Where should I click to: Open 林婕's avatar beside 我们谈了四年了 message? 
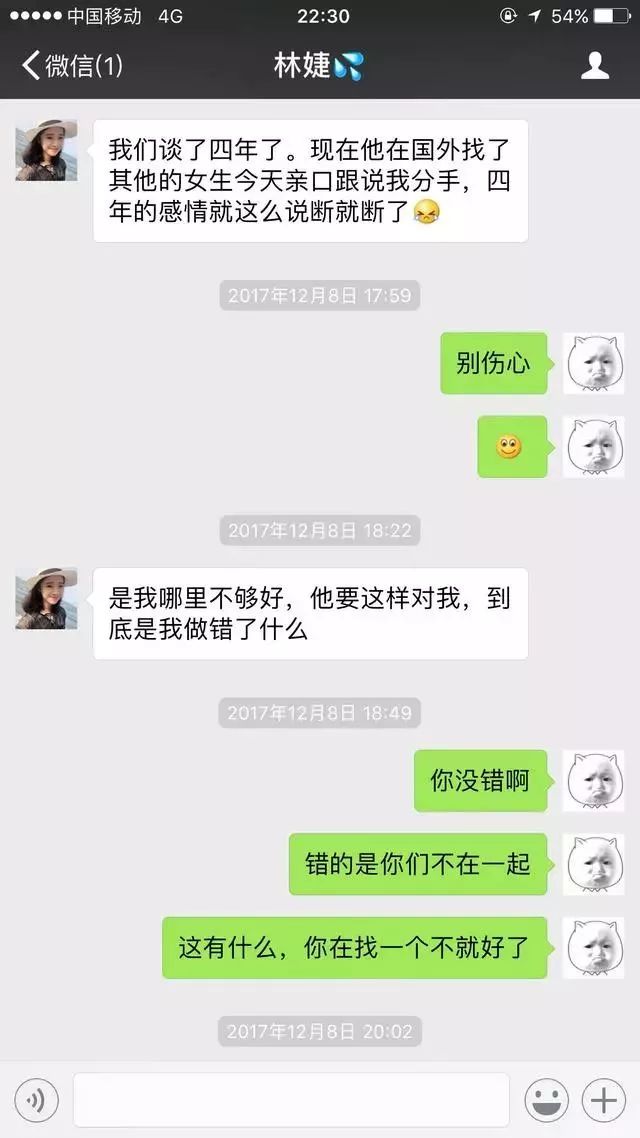pyautogui.click(x=46, y=150)
